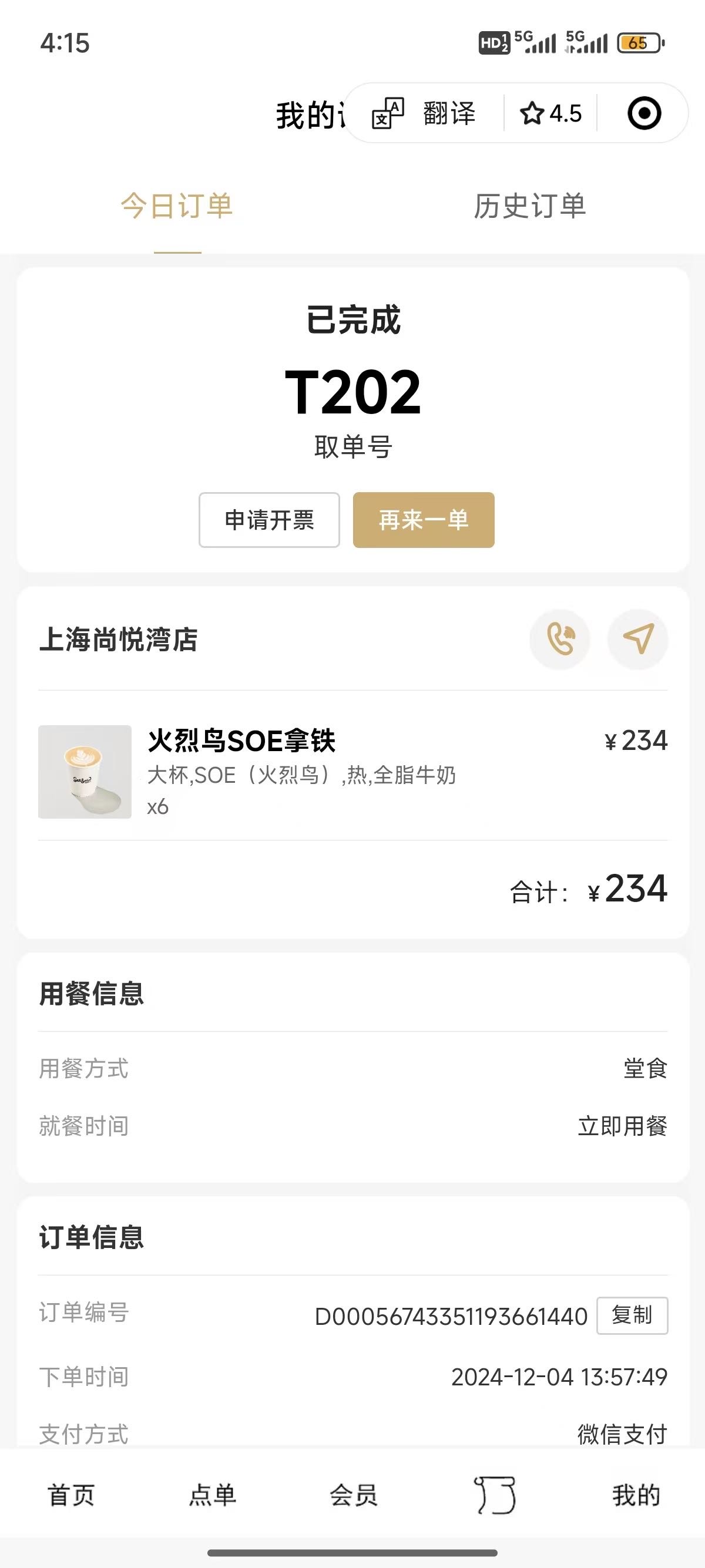Close the mini program with the circle icon

(x=644, y=113)
